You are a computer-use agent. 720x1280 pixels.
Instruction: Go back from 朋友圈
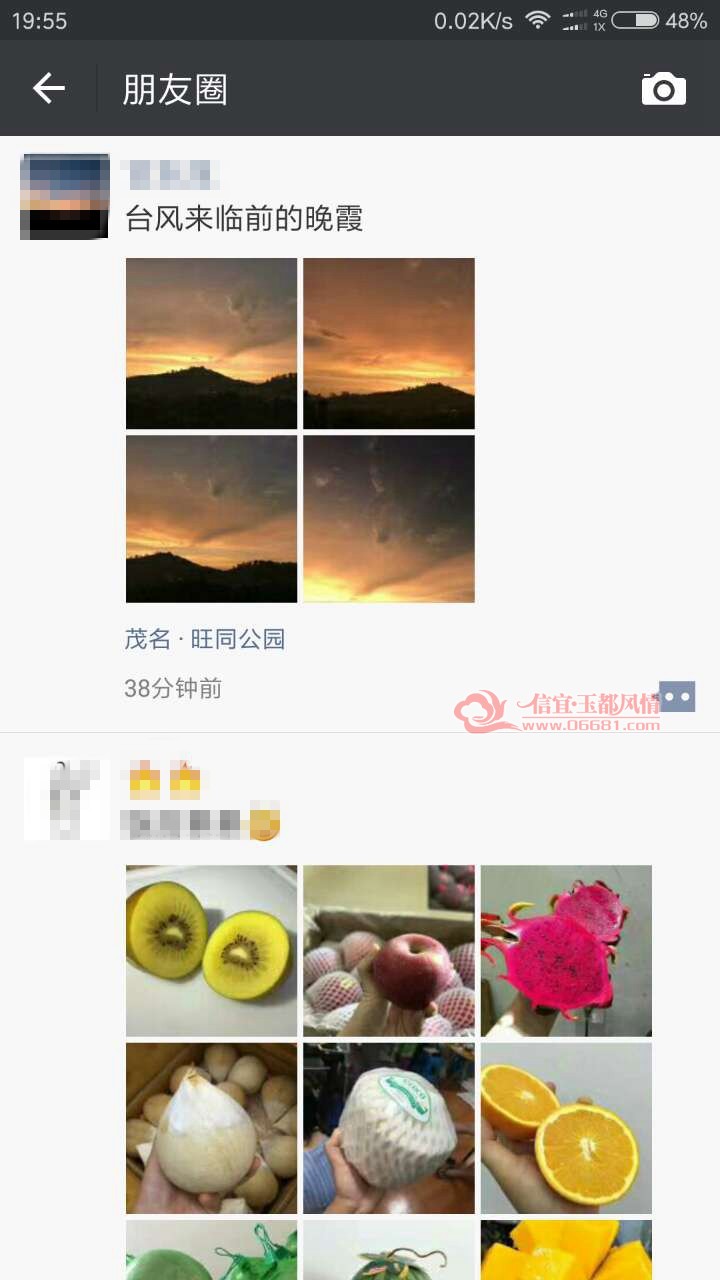tap(48, 89)
